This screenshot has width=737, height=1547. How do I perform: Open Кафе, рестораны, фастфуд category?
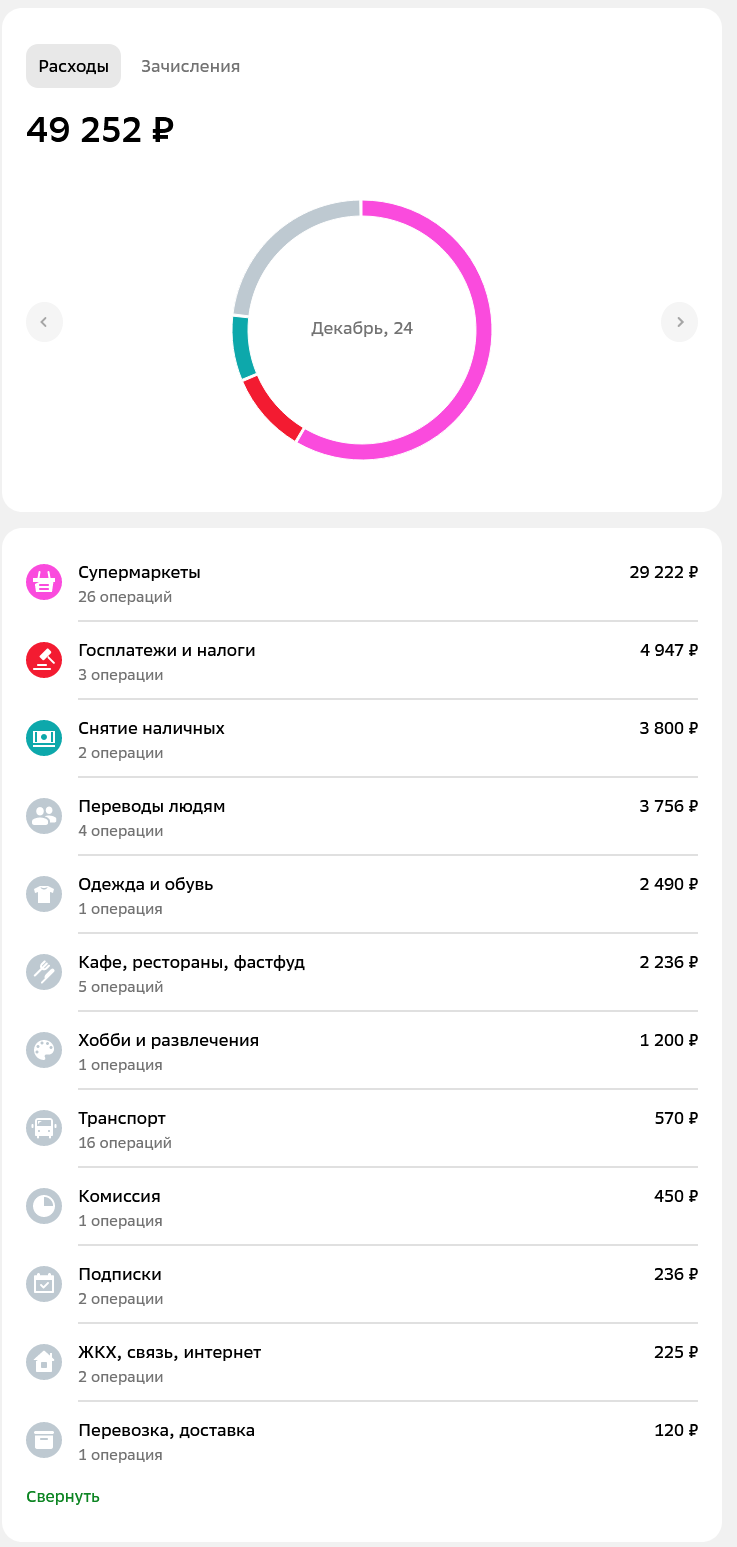[x=362, y=973]
